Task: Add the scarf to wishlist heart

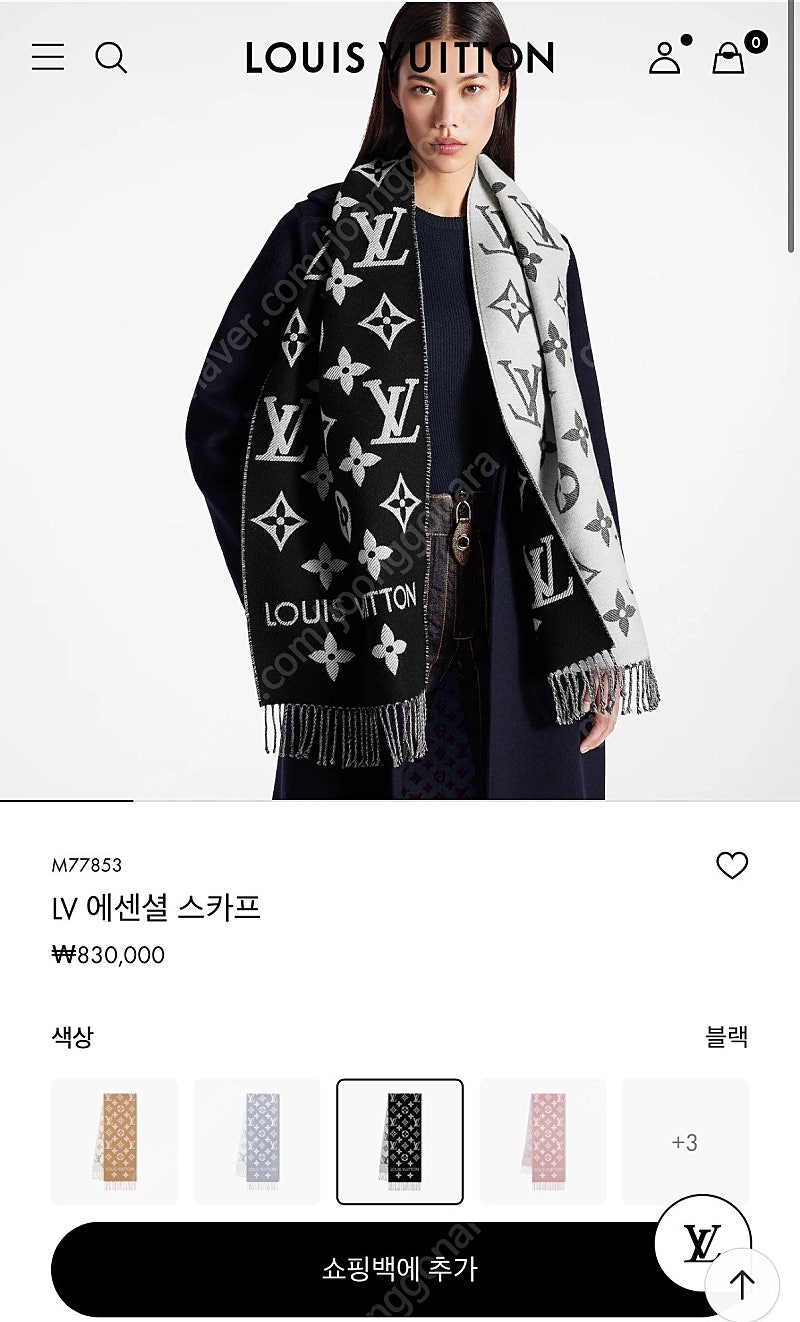Action: tap(732, 865)
